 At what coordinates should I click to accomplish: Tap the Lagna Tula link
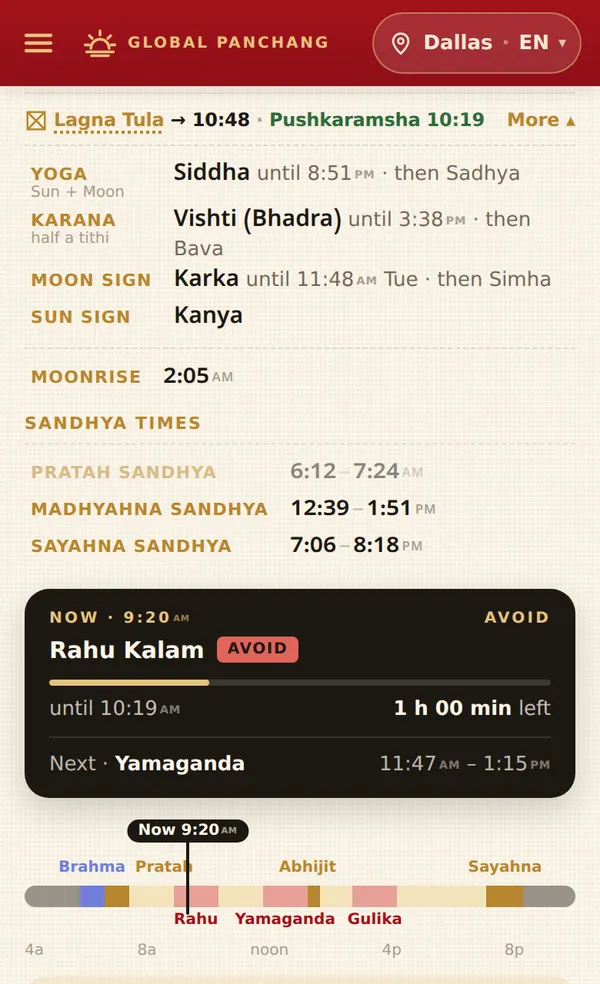tap(109, 120)
